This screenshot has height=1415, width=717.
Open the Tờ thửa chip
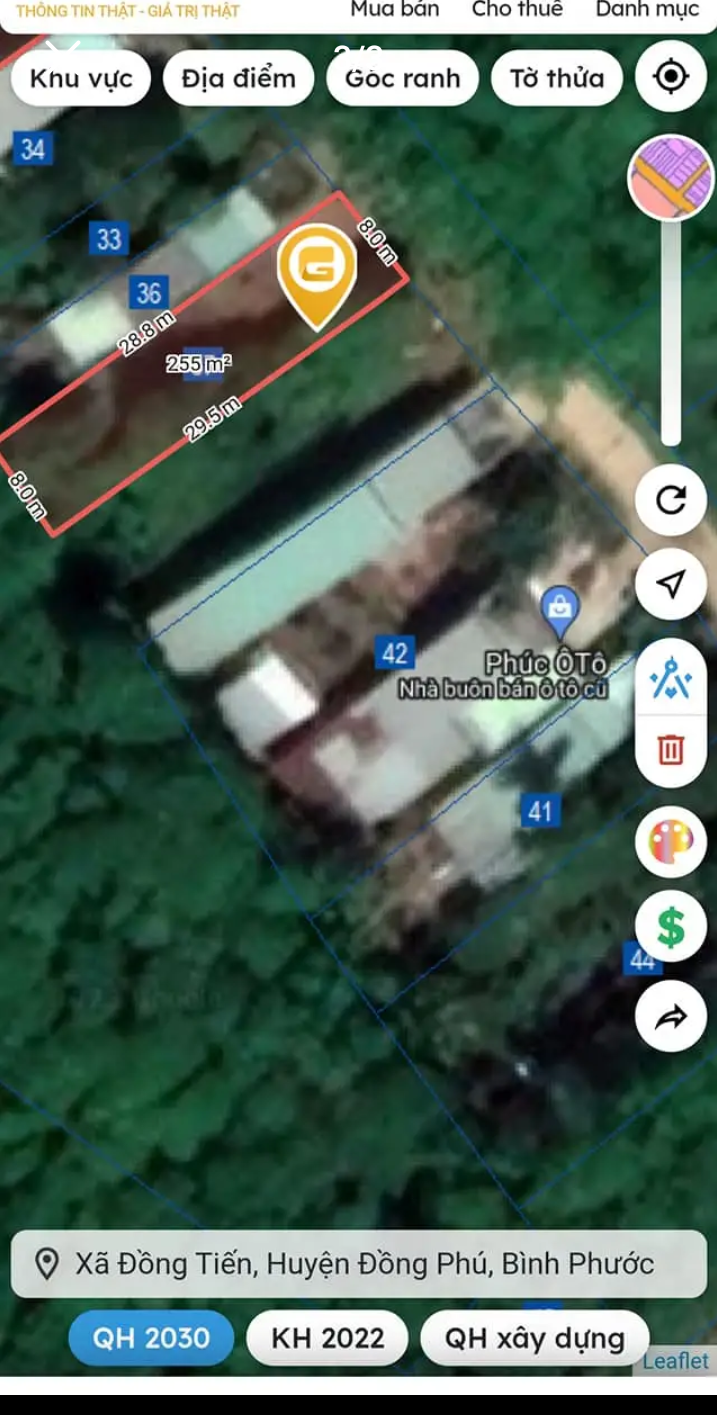pos(557,78)
